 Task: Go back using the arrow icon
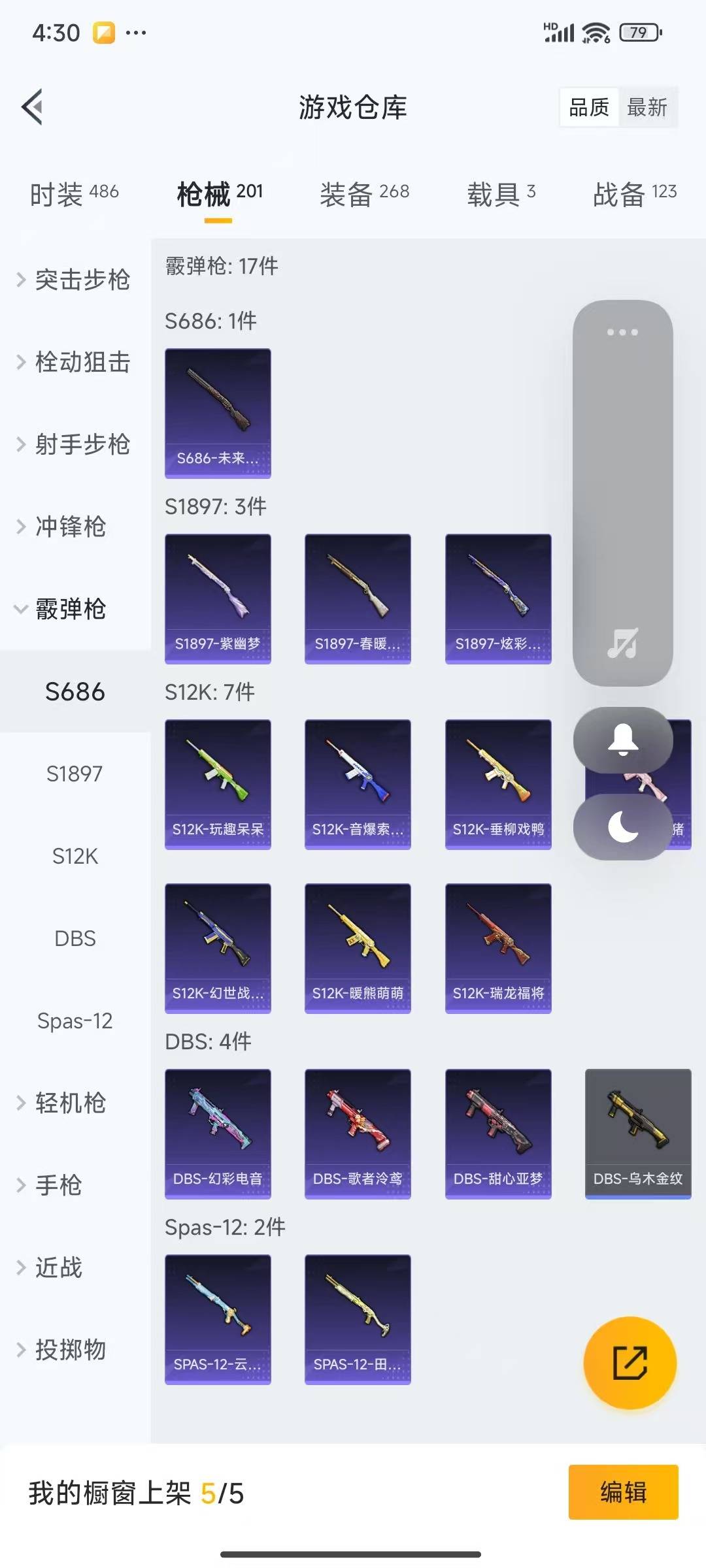[33, 107]
